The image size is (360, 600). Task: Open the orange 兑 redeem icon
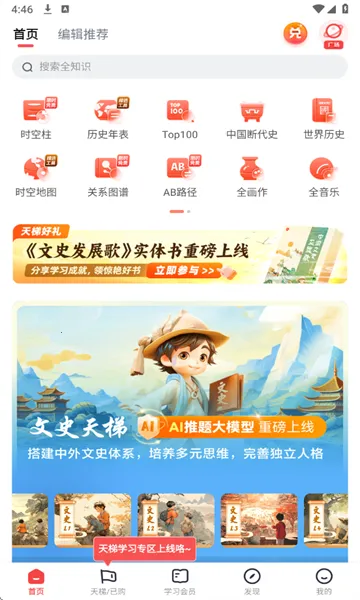(x=295, y=33)
